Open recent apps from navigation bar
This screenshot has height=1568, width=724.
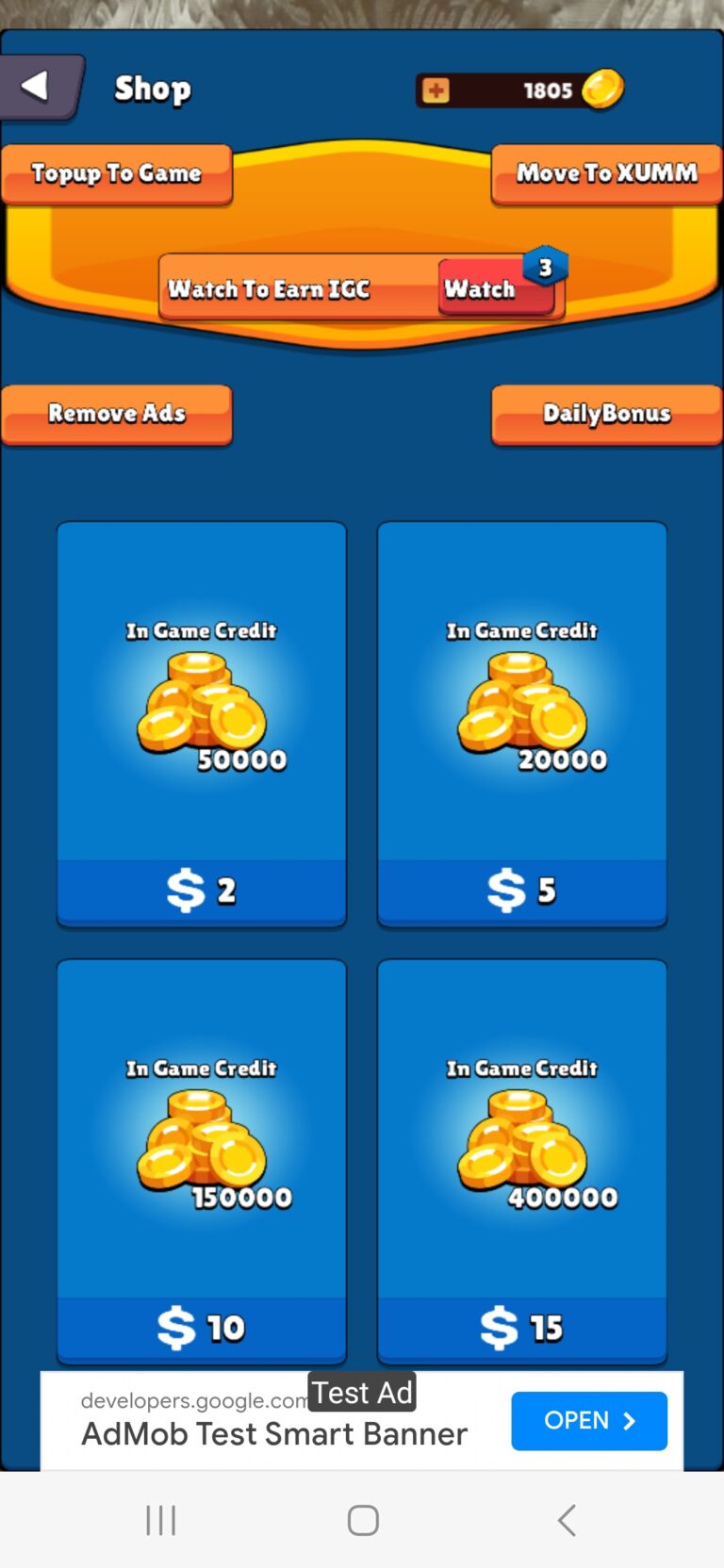tap(161, 1520)
